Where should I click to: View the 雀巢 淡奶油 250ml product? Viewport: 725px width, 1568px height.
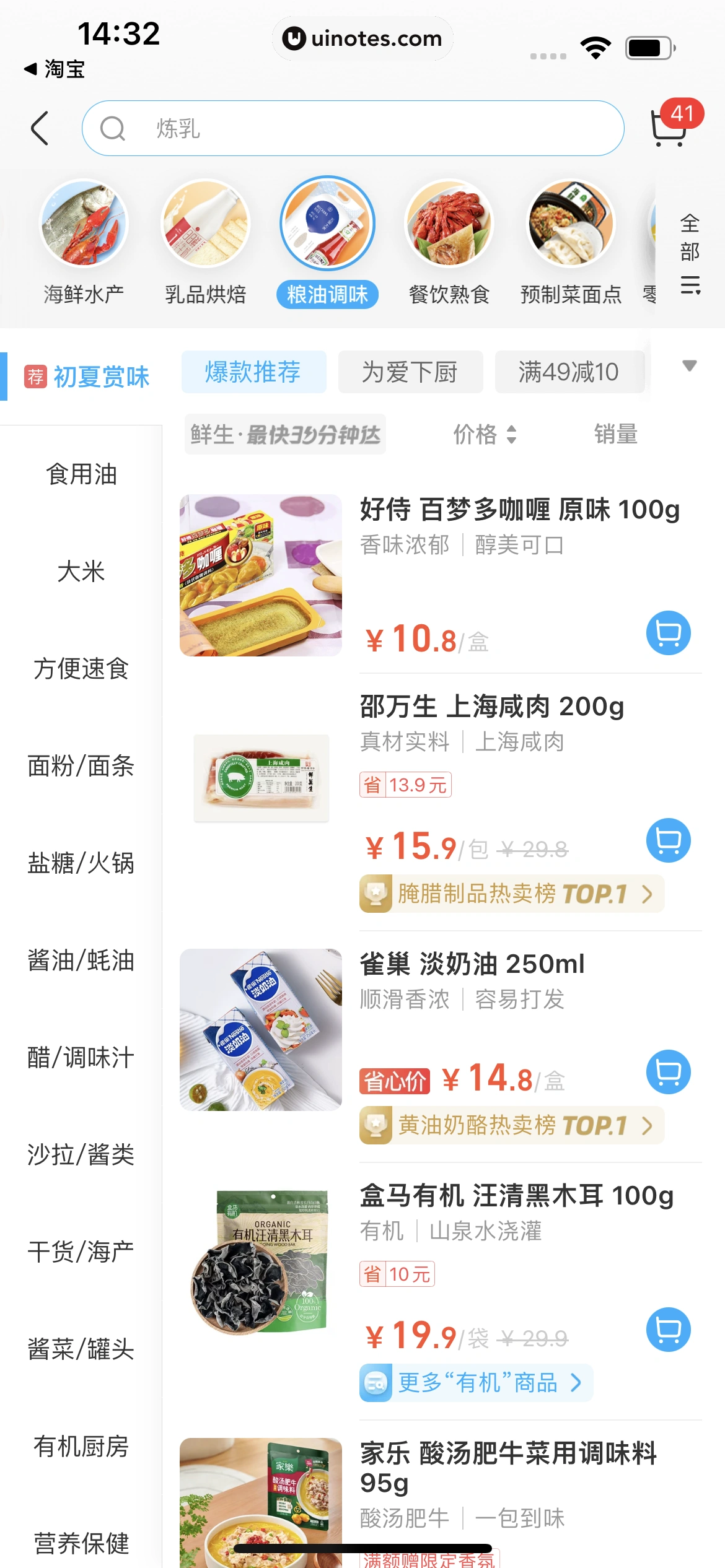coord(472,964)
